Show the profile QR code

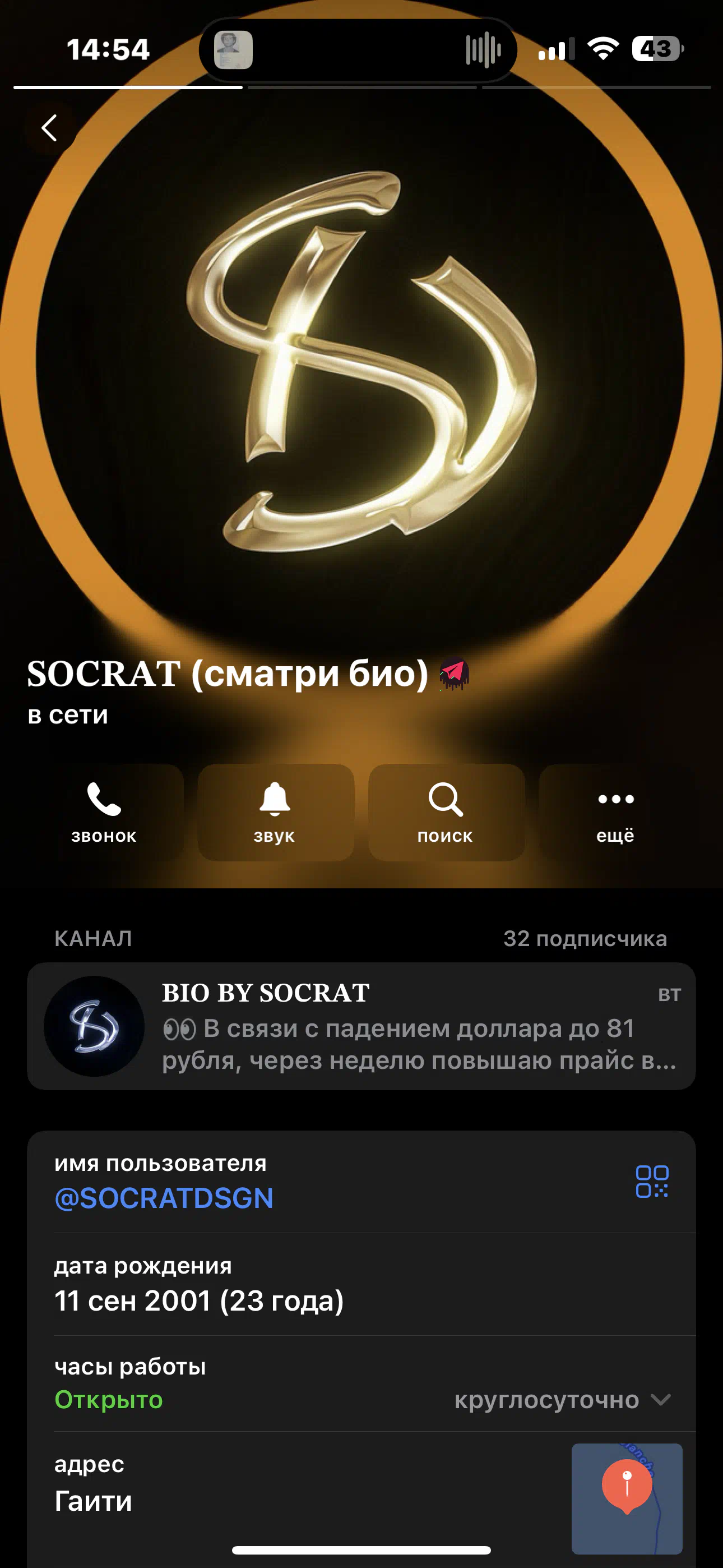pyautogui.click(x=652, y=1182)
